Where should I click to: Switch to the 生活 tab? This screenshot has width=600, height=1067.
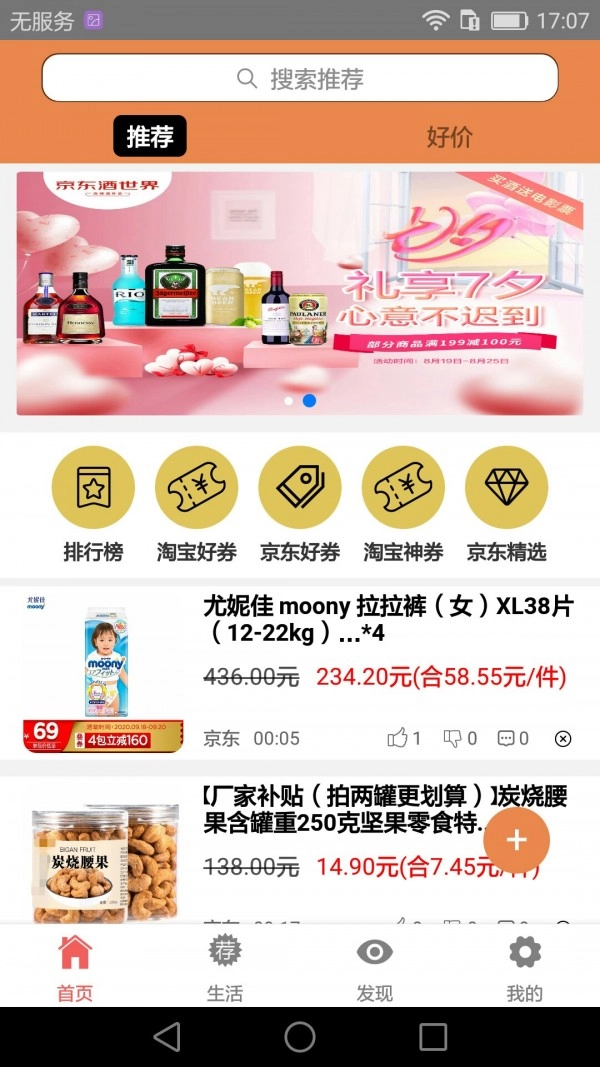[x=225, y=966]
